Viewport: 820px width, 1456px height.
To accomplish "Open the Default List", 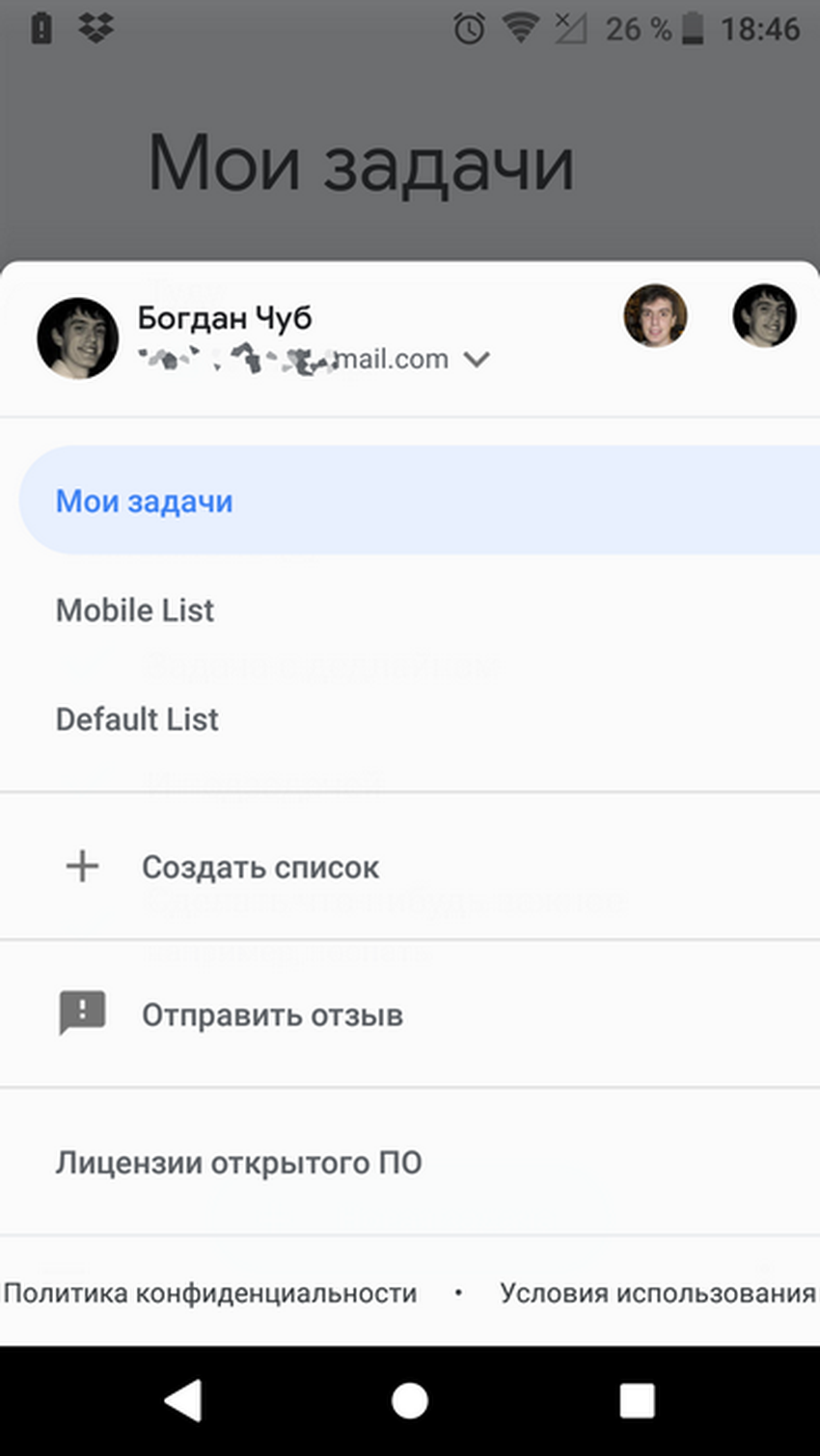I will point(137,719).
